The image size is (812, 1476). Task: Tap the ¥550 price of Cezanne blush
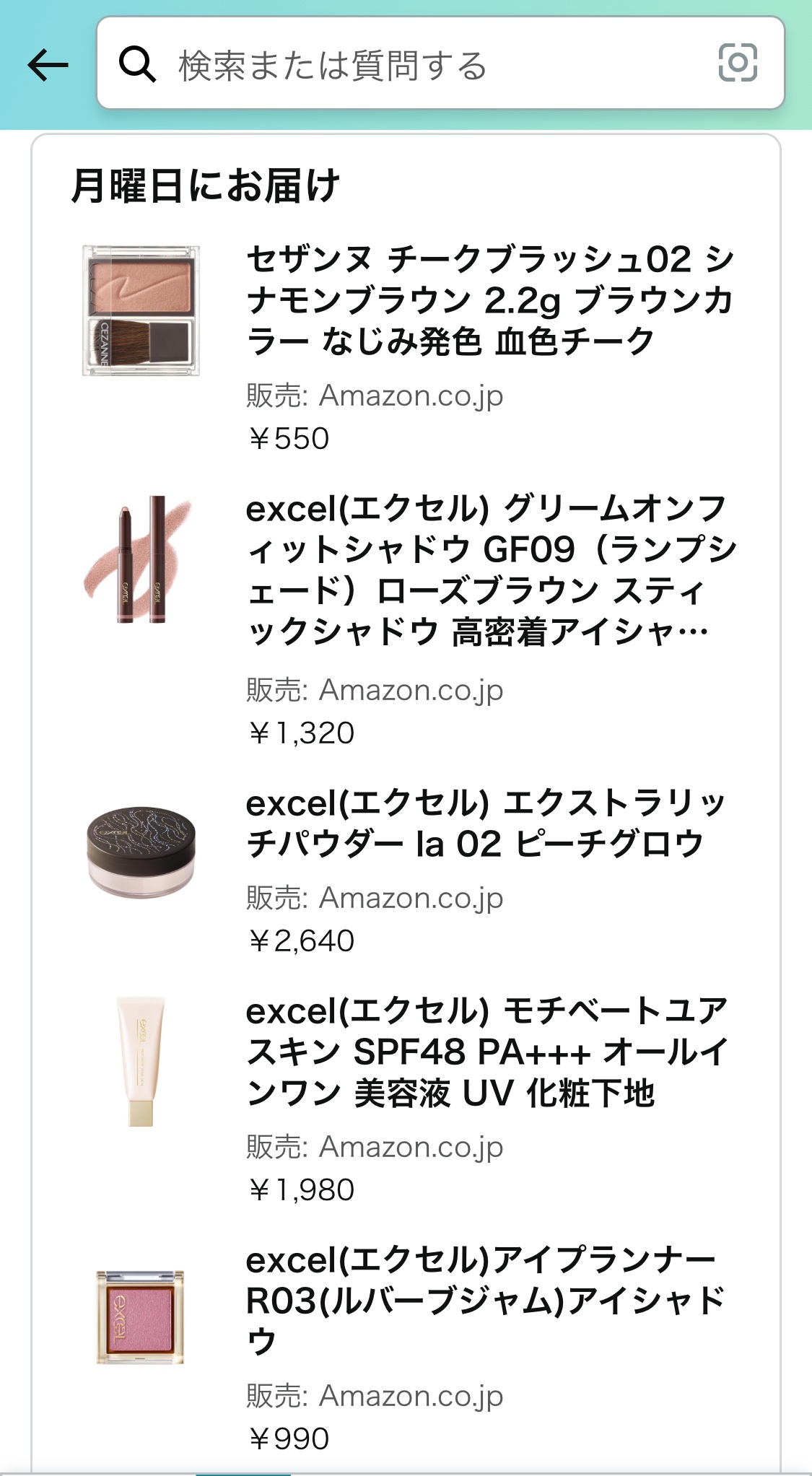[287, 437]
